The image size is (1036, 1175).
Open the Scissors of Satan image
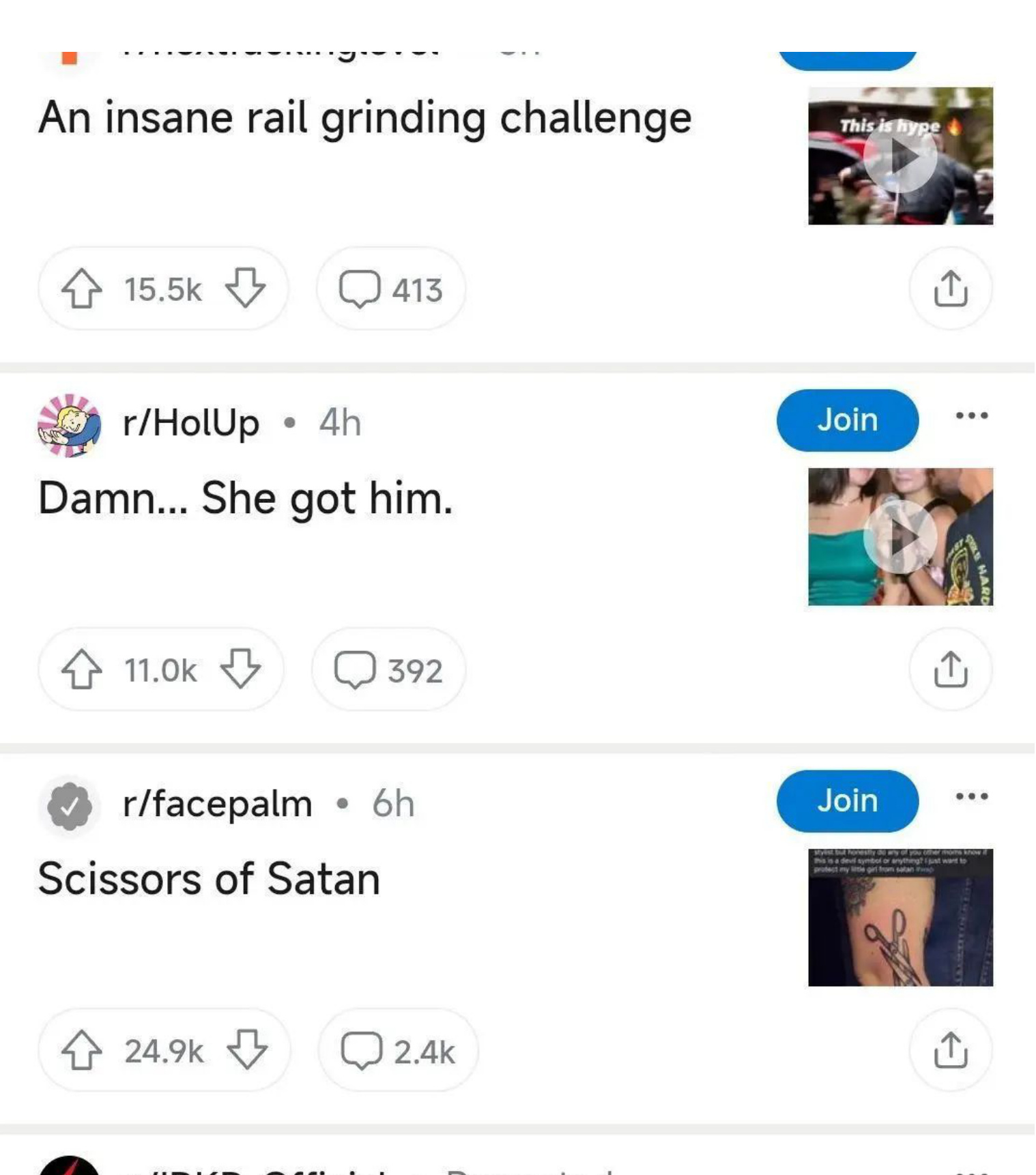[x=900, y=918]
